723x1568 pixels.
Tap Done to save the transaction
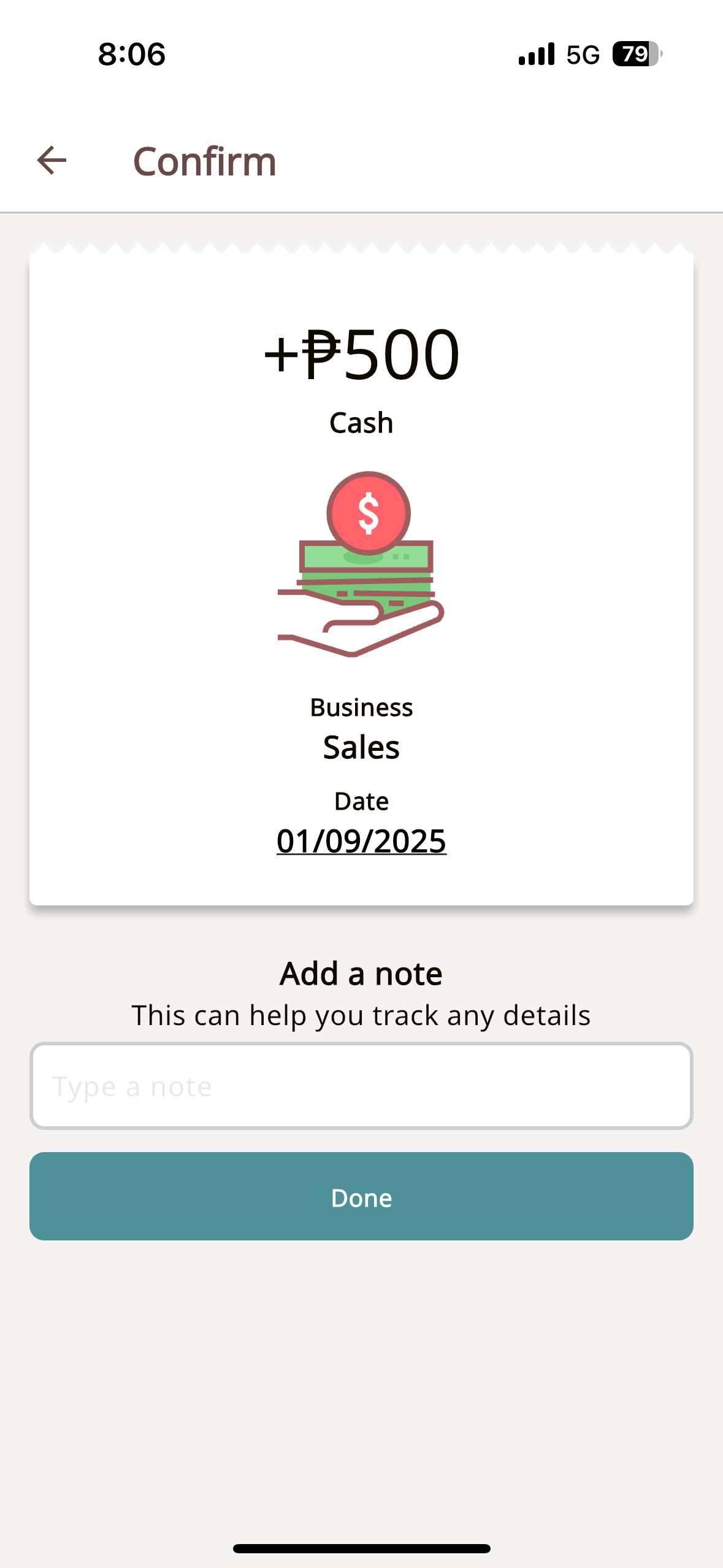click(x=361, y=1196)
